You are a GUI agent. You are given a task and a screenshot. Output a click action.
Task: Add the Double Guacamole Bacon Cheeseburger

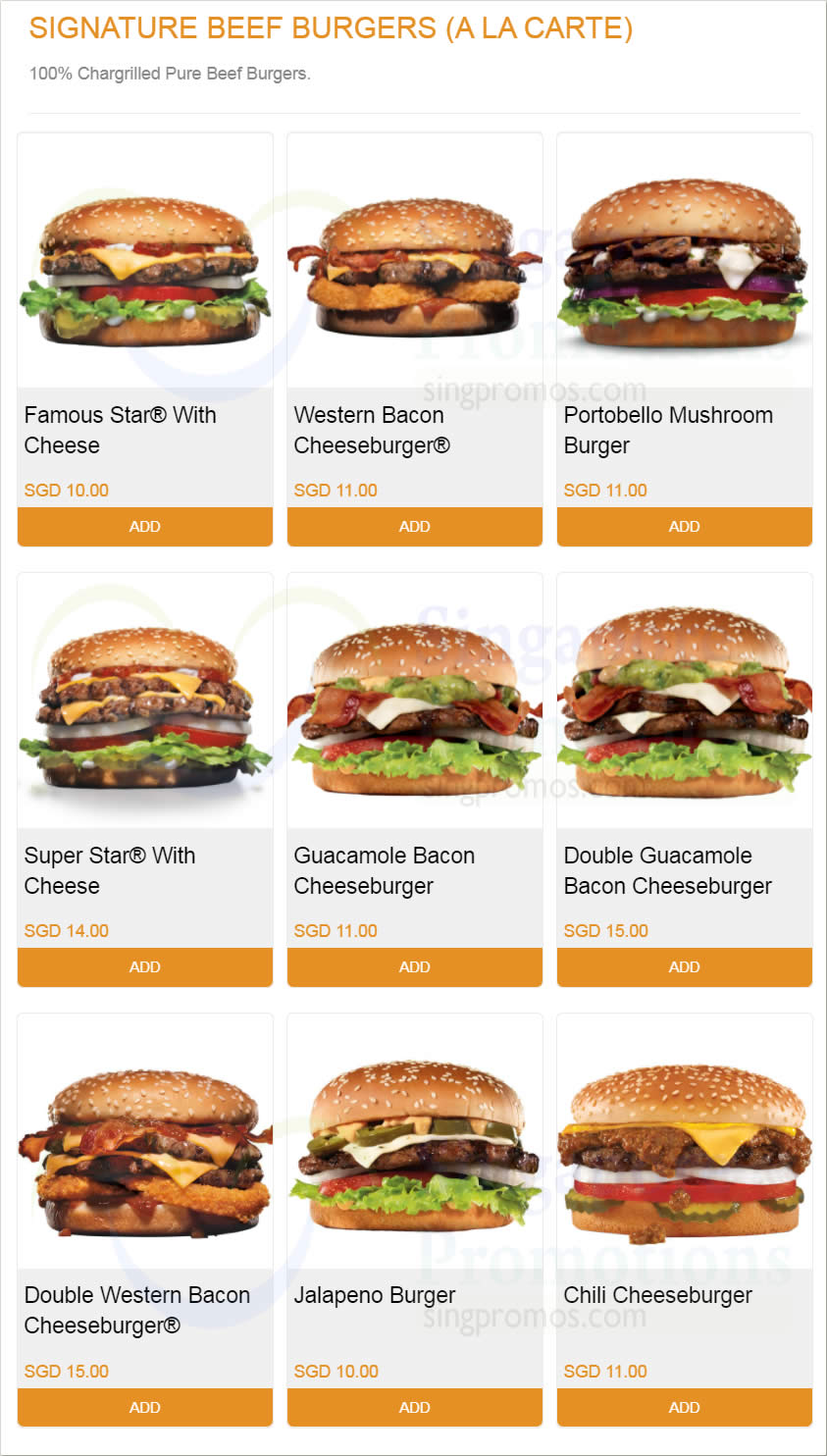click(x=685, y=966)
